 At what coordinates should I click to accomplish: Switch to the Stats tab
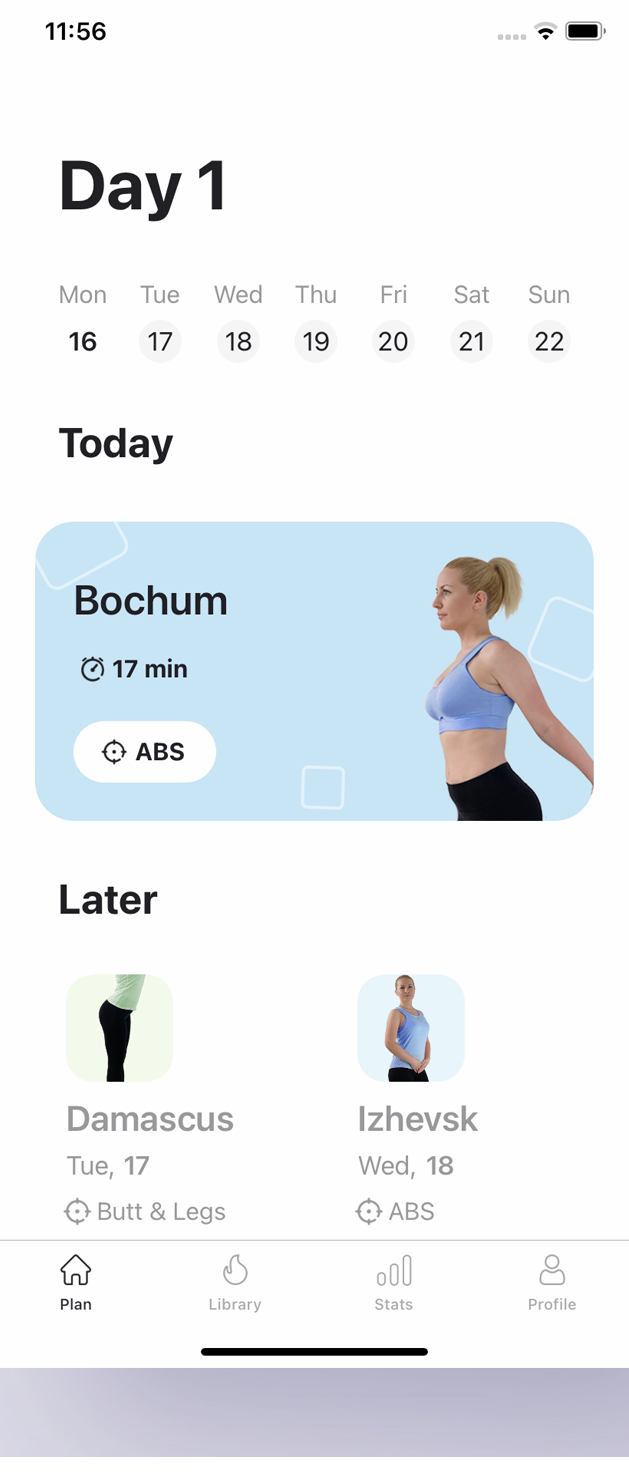(x=393, y=1284)
